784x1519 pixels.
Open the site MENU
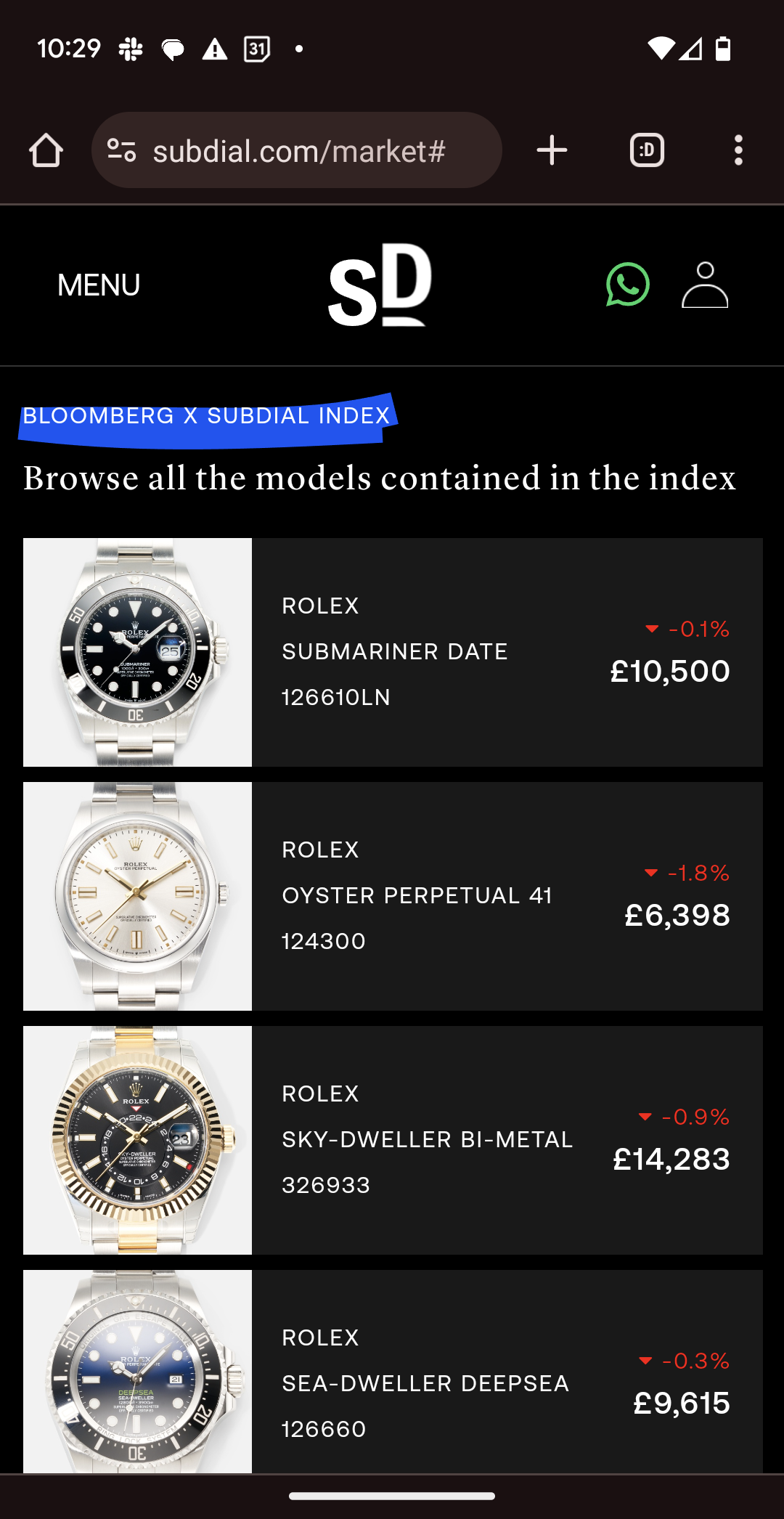99,285
